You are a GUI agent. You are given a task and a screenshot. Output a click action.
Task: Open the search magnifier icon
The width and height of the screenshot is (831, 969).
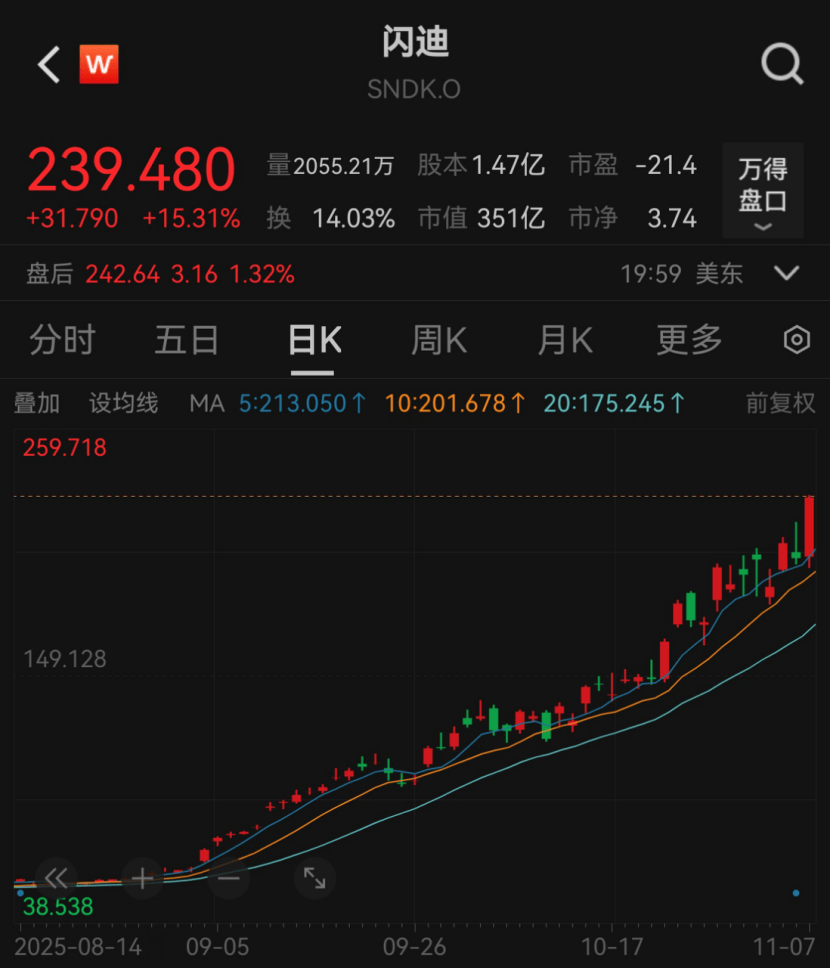pyautogui.click(x=781, y=64)
